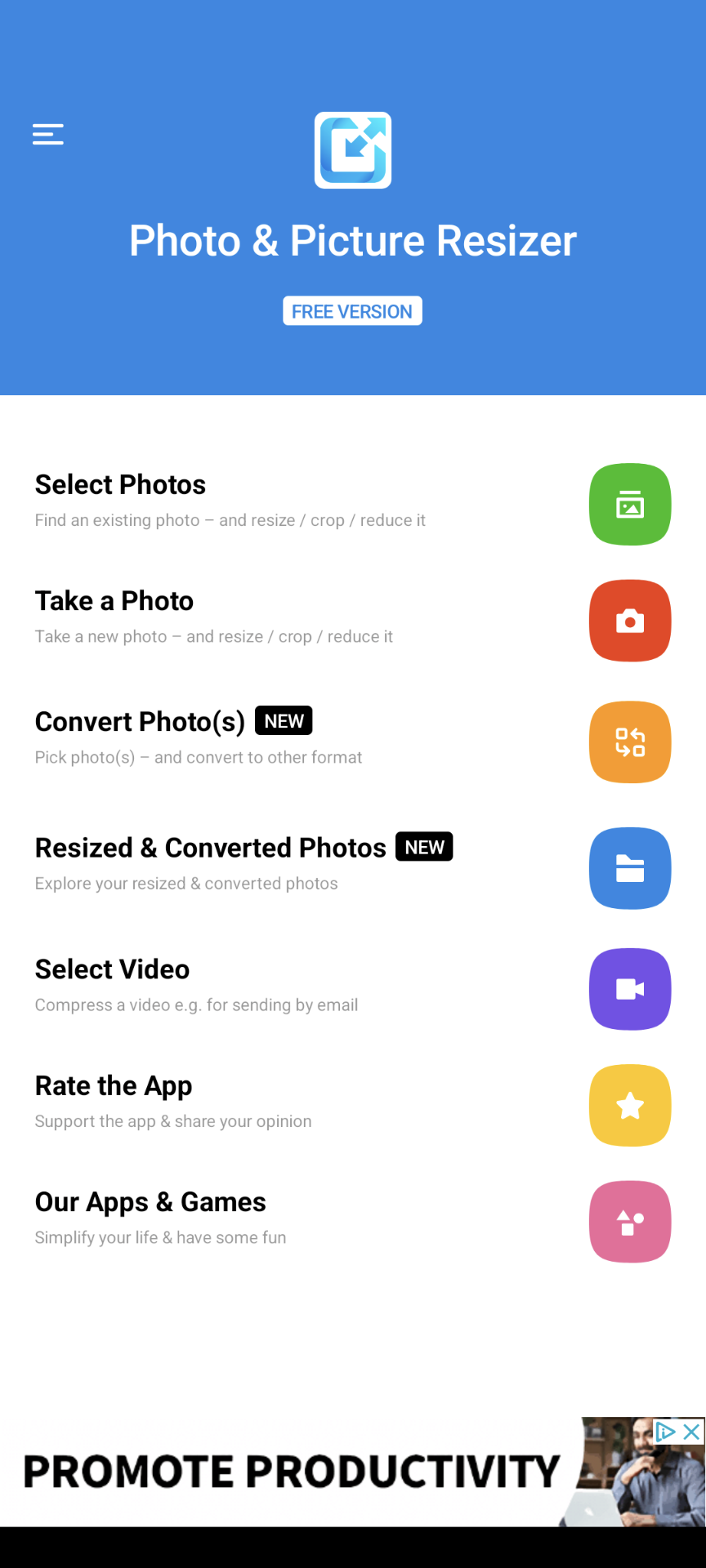Tap the FREE VERSION badge
Viewport: 706px width, 1568px height.
[352, 311]
